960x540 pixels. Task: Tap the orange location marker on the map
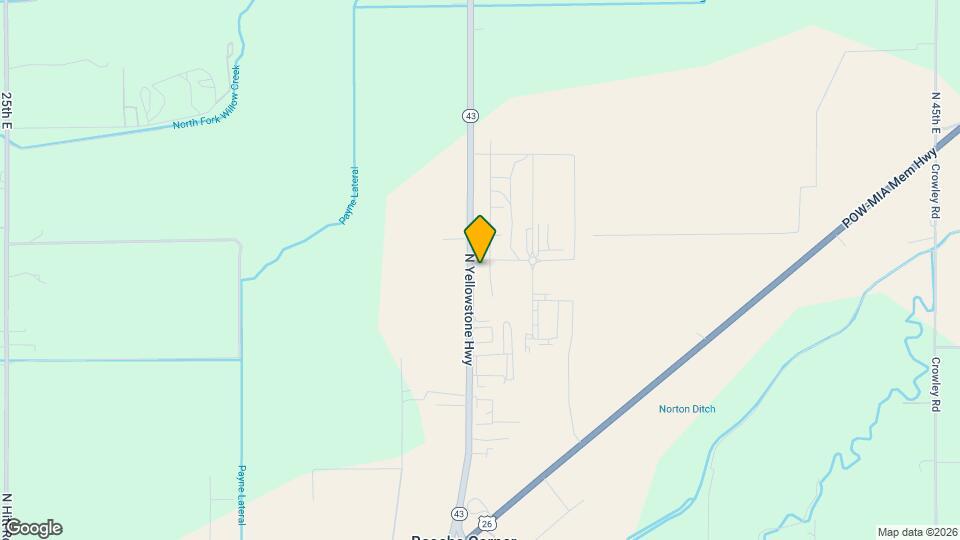point(481,238)
